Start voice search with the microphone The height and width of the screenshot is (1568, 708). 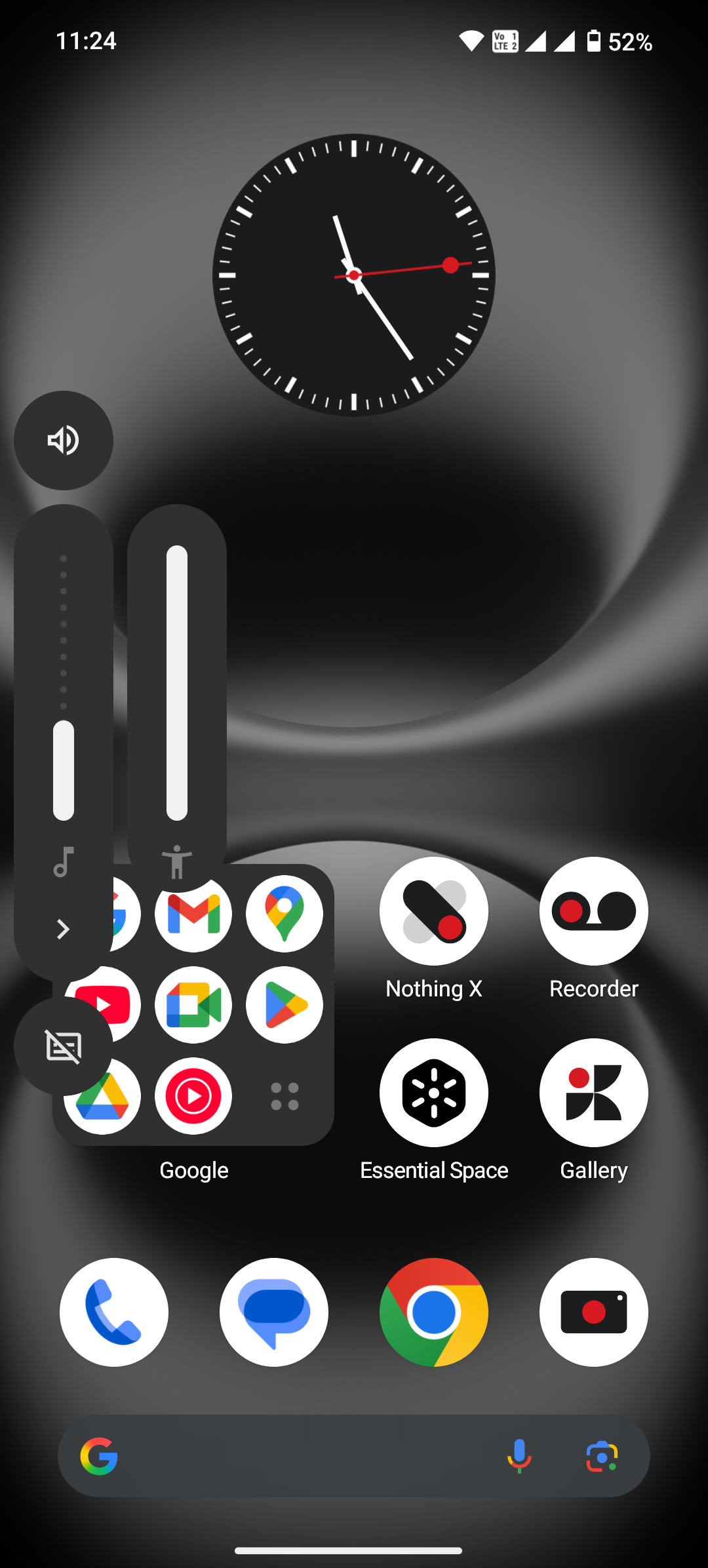[519, 1456]
